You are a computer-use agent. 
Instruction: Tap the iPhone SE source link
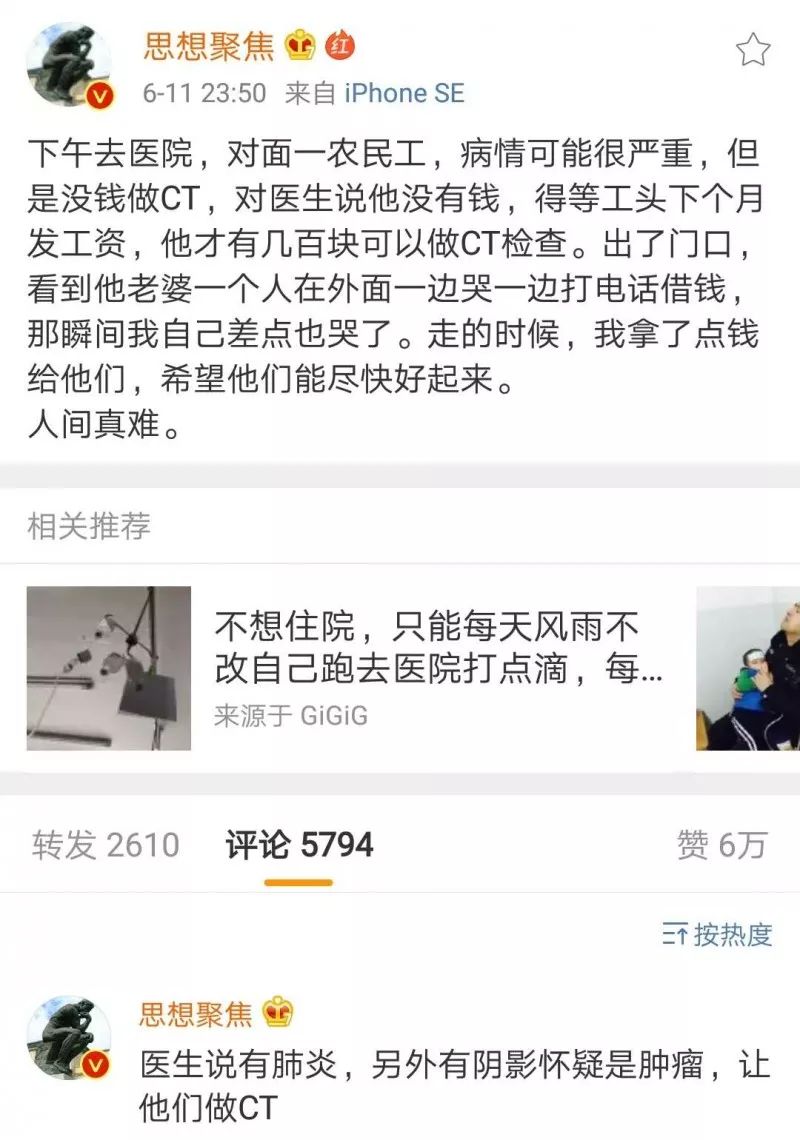point(404,94)
